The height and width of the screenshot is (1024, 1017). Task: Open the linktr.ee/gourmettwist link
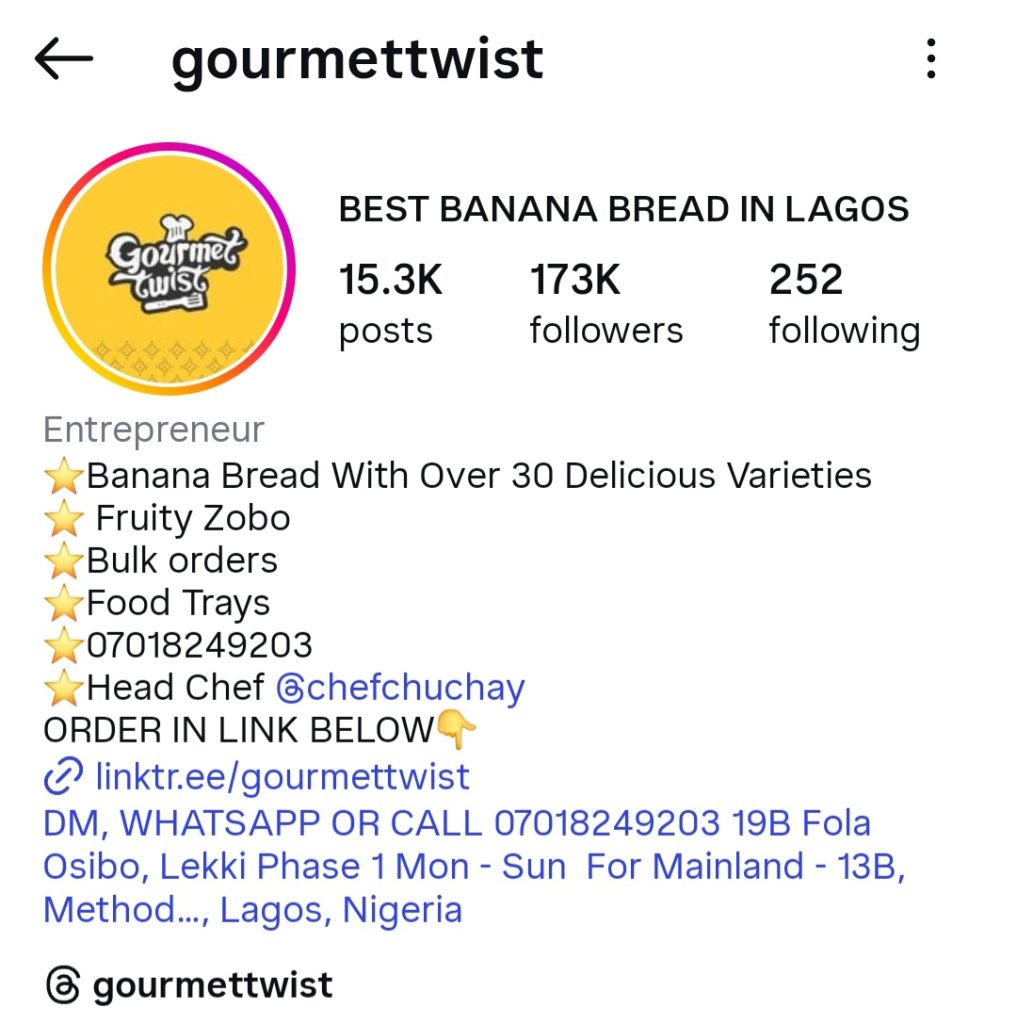click(282, 776)
